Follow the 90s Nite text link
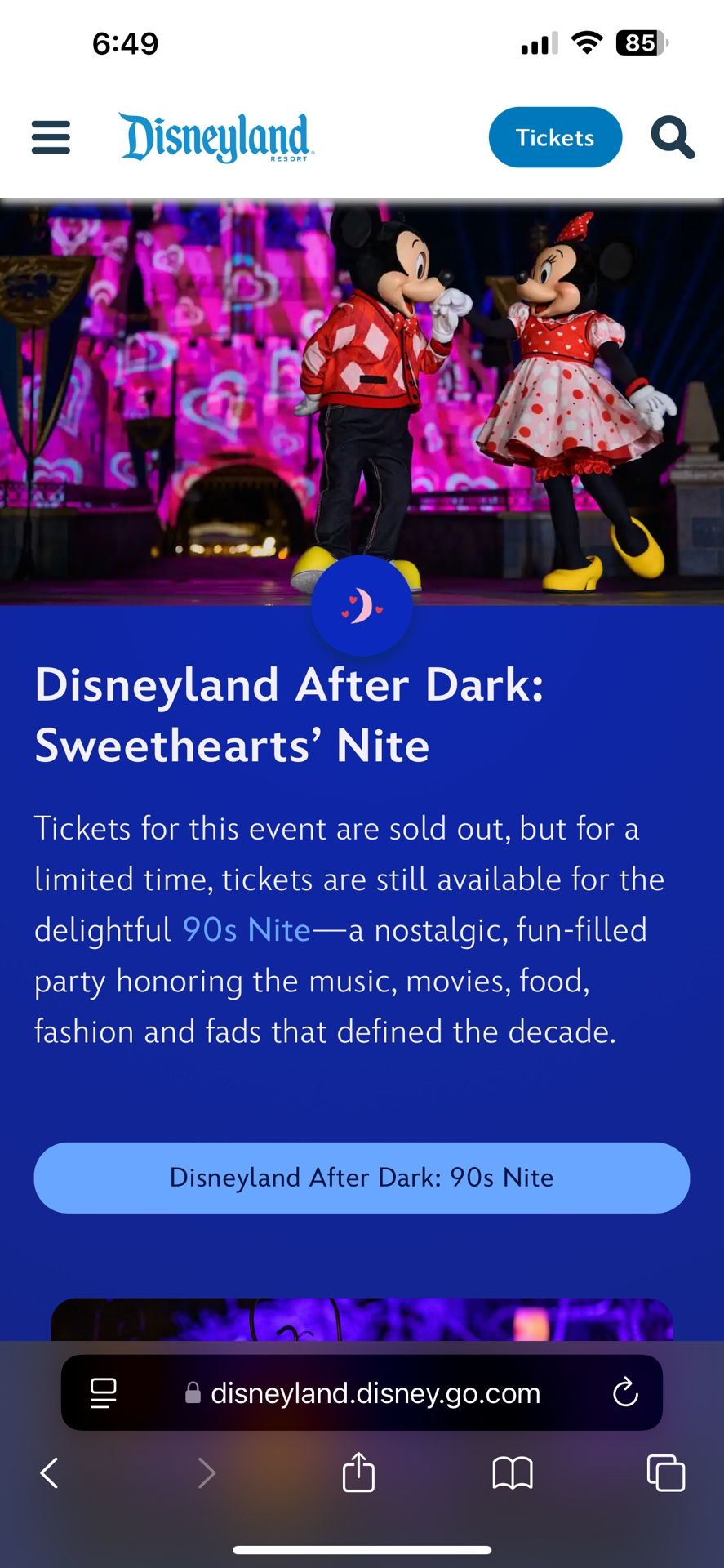The width and height of the screenshot is (724, 1568). point(247,930)
